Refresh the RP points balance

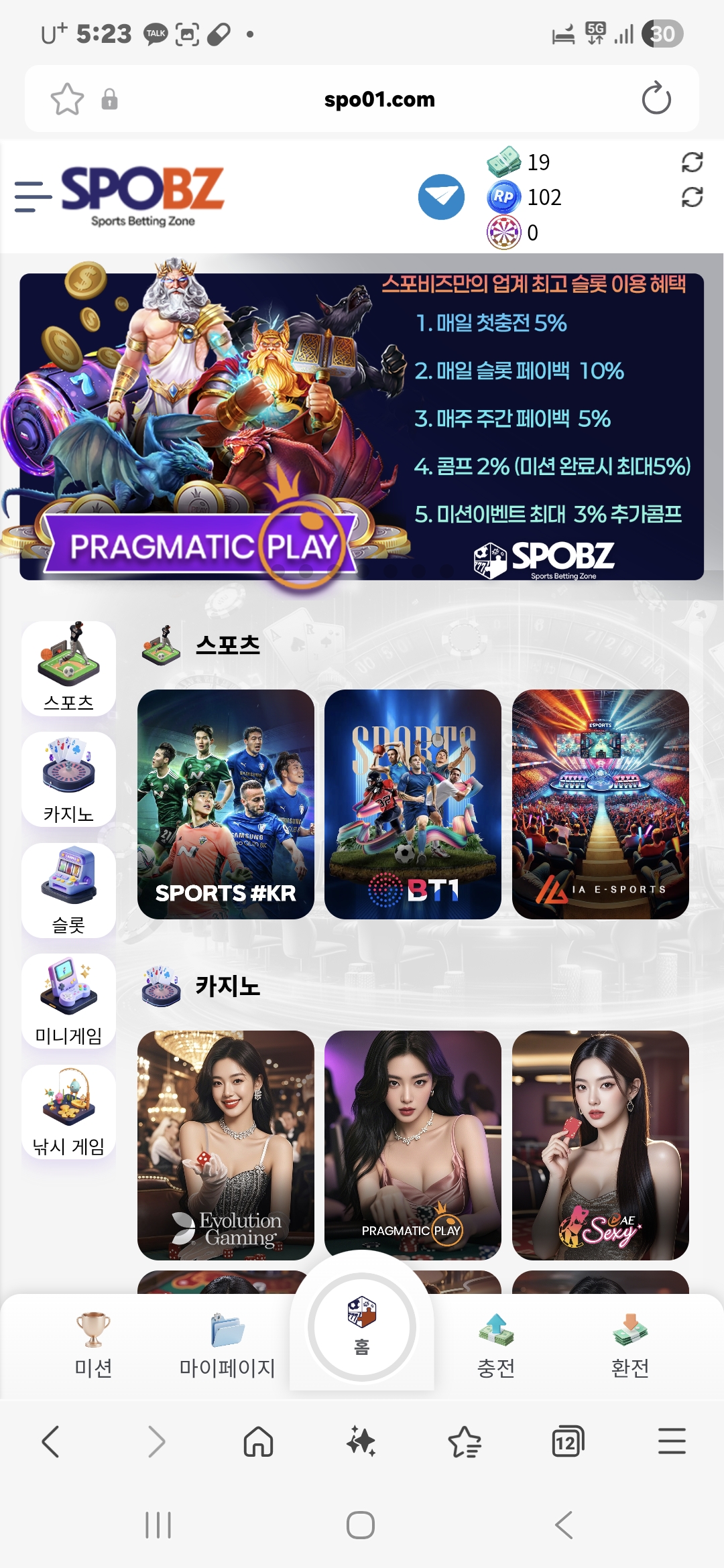pyautogui.click(x=692, y=197)
